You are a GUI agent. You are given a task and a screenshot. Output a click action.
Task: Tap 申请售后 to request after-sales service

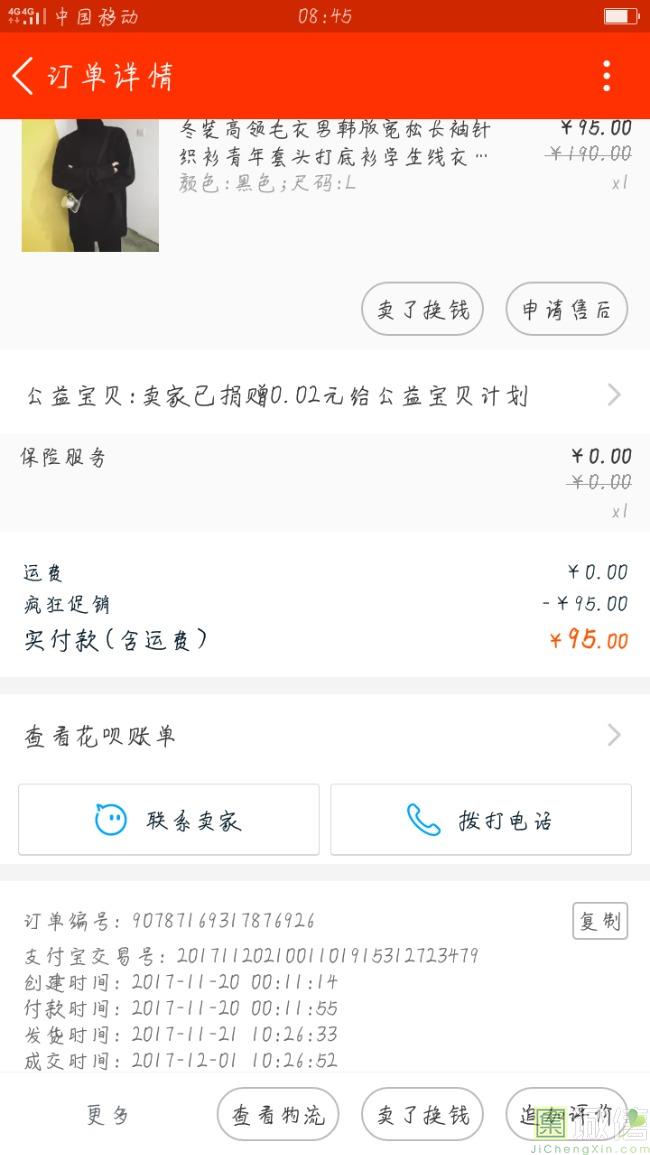[x=566, y=310]
